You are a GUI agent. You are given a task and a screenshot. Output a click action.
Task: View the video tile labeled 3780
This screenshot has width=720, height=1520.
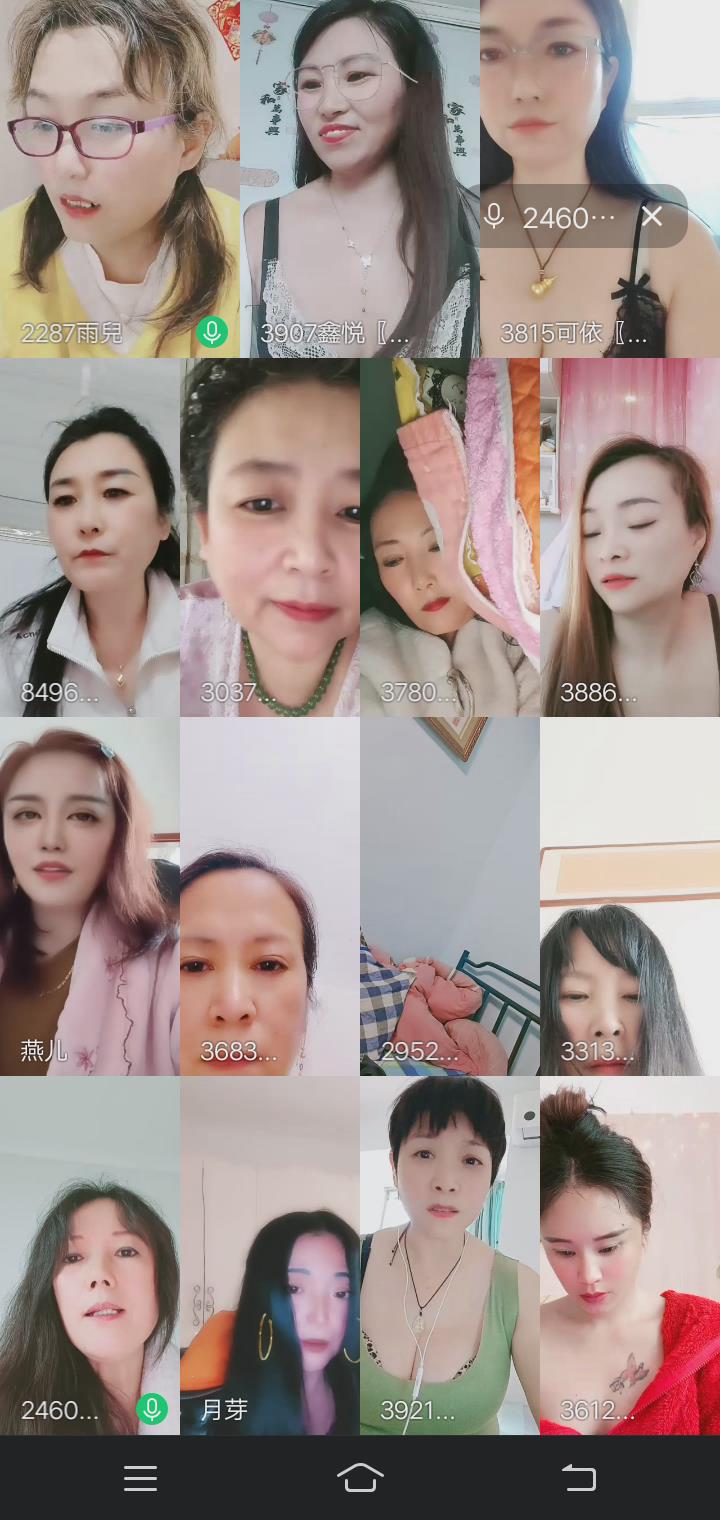(x=450, y=537)
